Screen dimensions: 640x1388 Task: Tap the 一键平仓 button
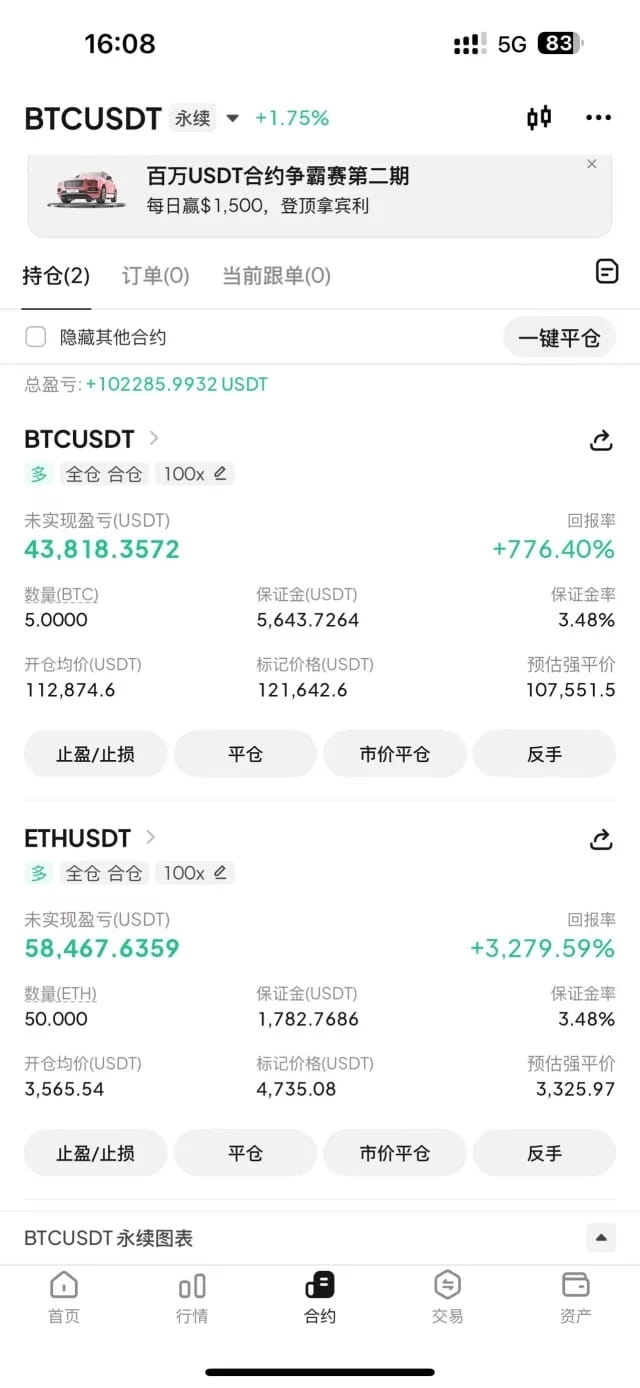(559, 338)
